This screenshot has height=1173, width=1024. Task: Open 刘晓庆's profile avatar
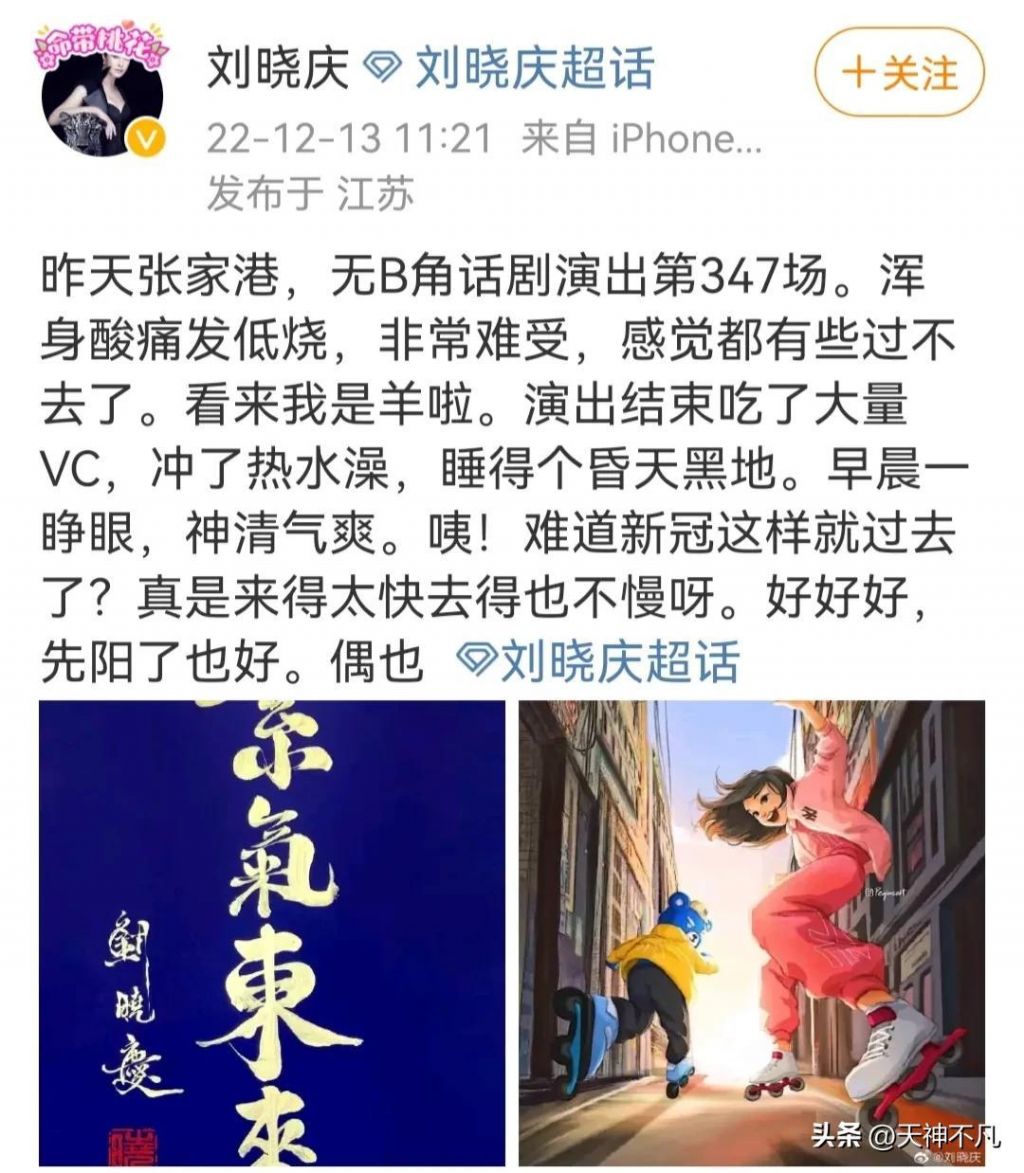pyautogui.click(x=103, y=94)
